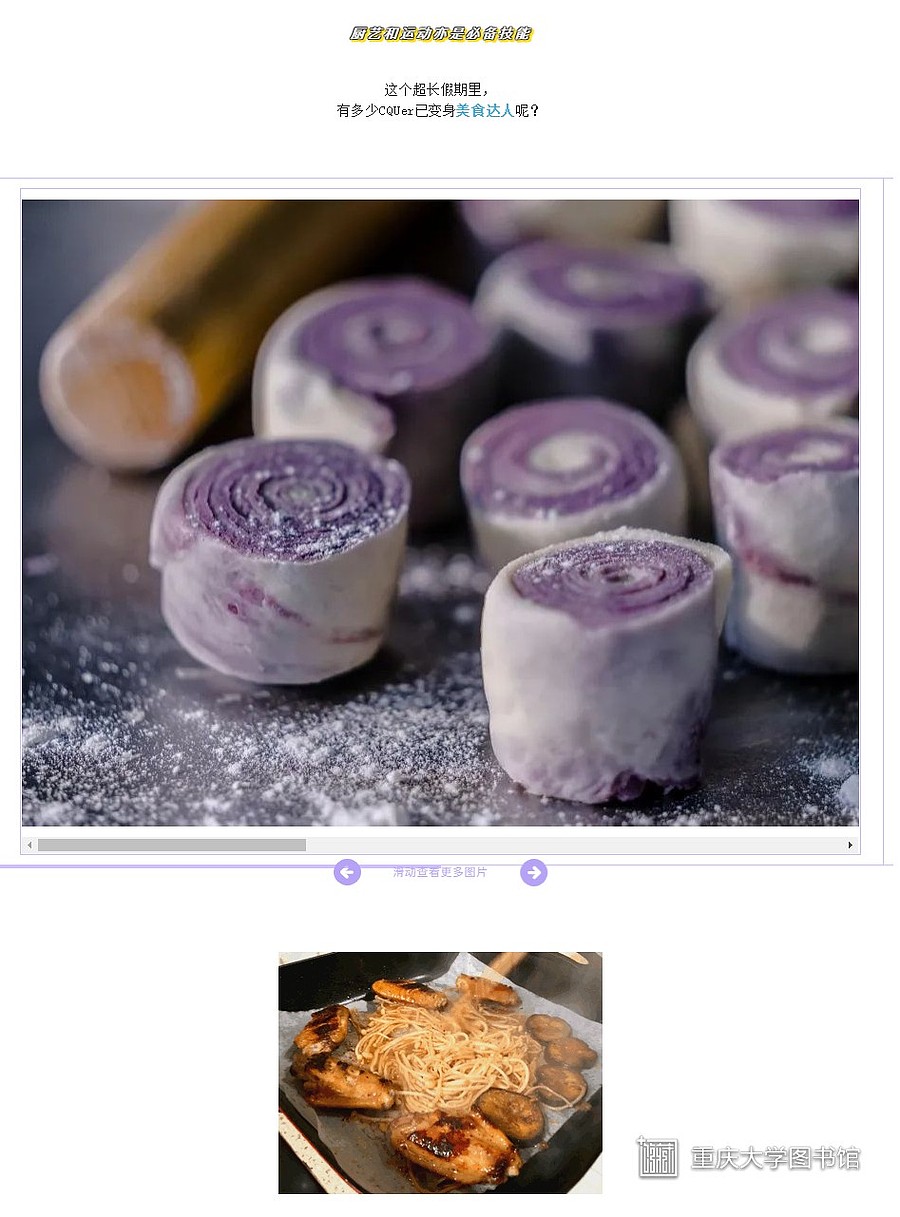Screen dimensions: 900x1217
Task: Tap the scrollbar's right arrow button
Action: (x=850, y=845)
